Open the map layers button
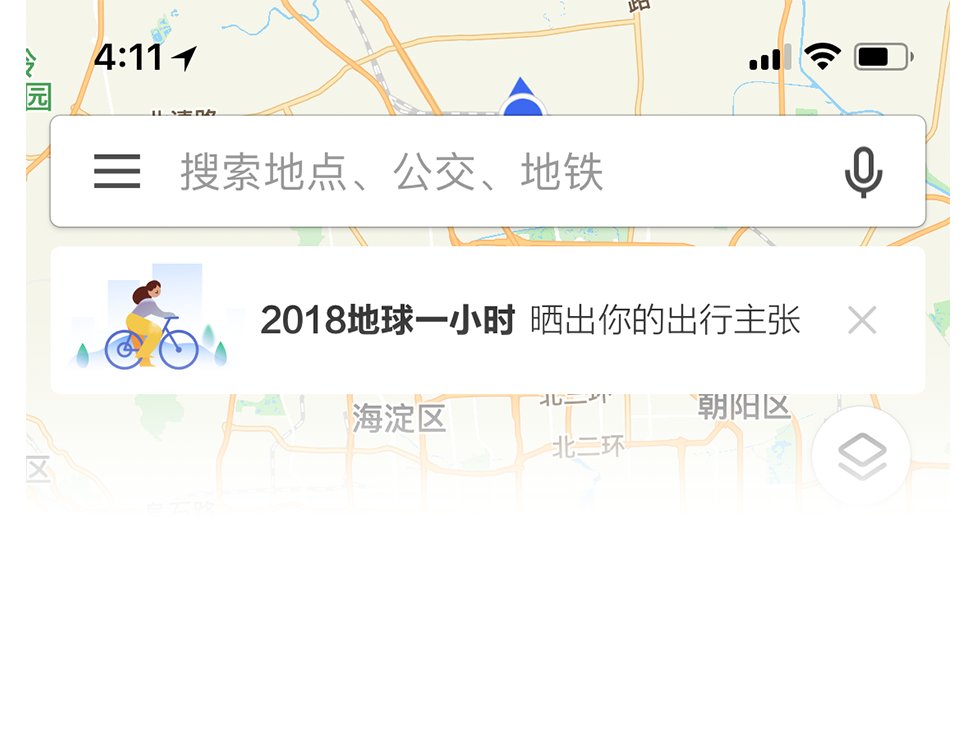 pyautogui.click(x=861, y=457)
